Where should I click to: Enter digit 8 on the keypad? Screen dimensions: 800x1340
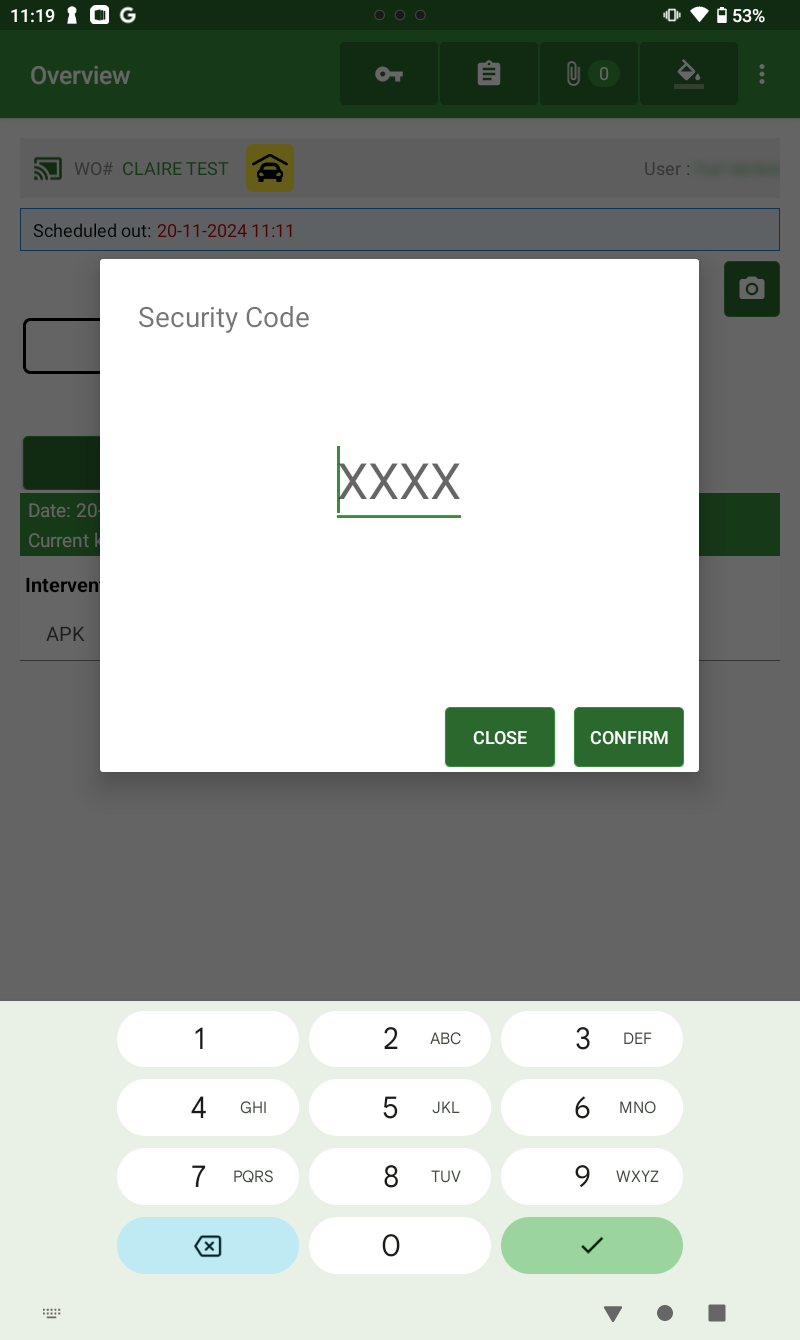coord(399,1176)
